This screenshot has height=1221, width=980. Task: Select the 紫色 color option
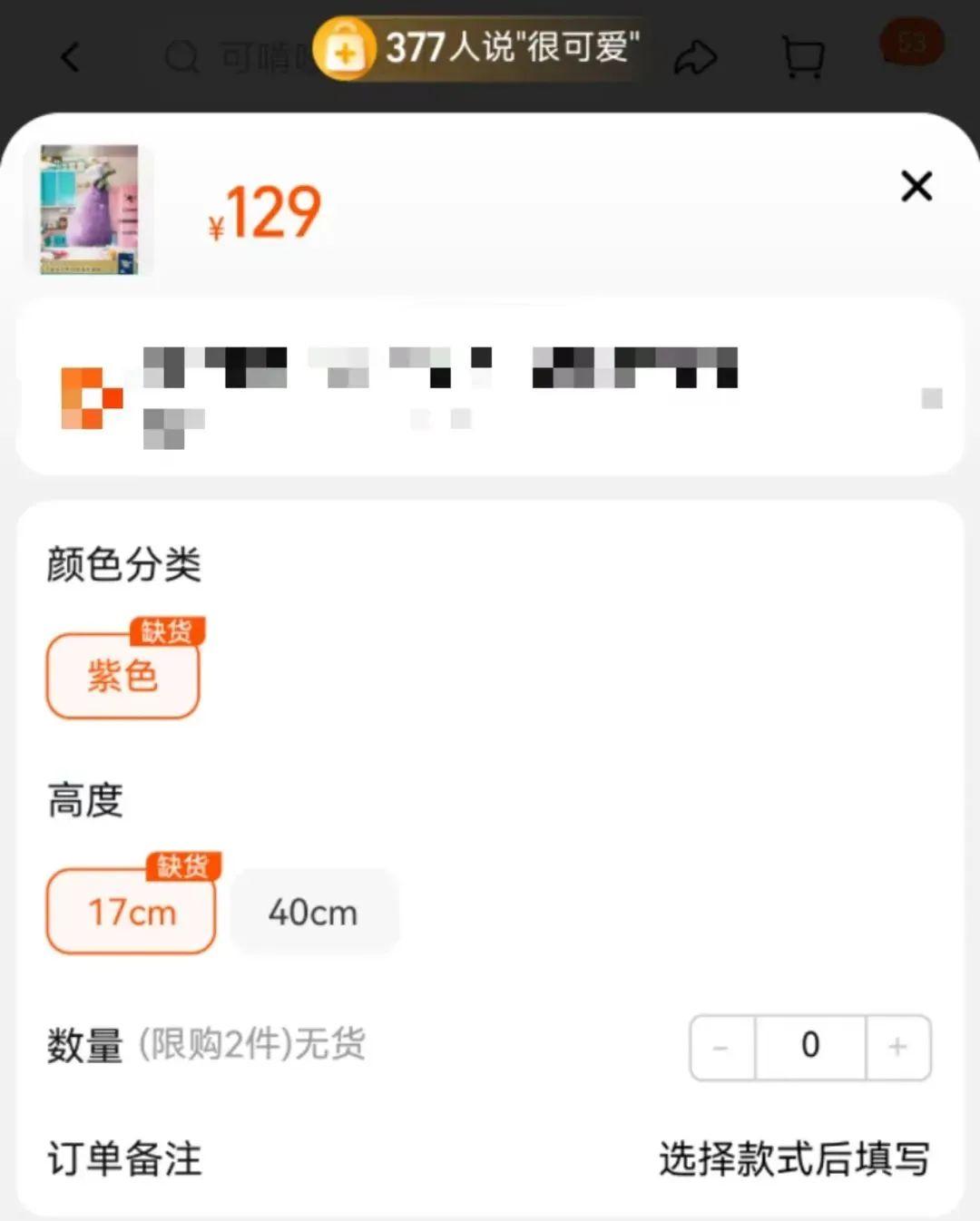pyautogui.click(x=122, y=677)
